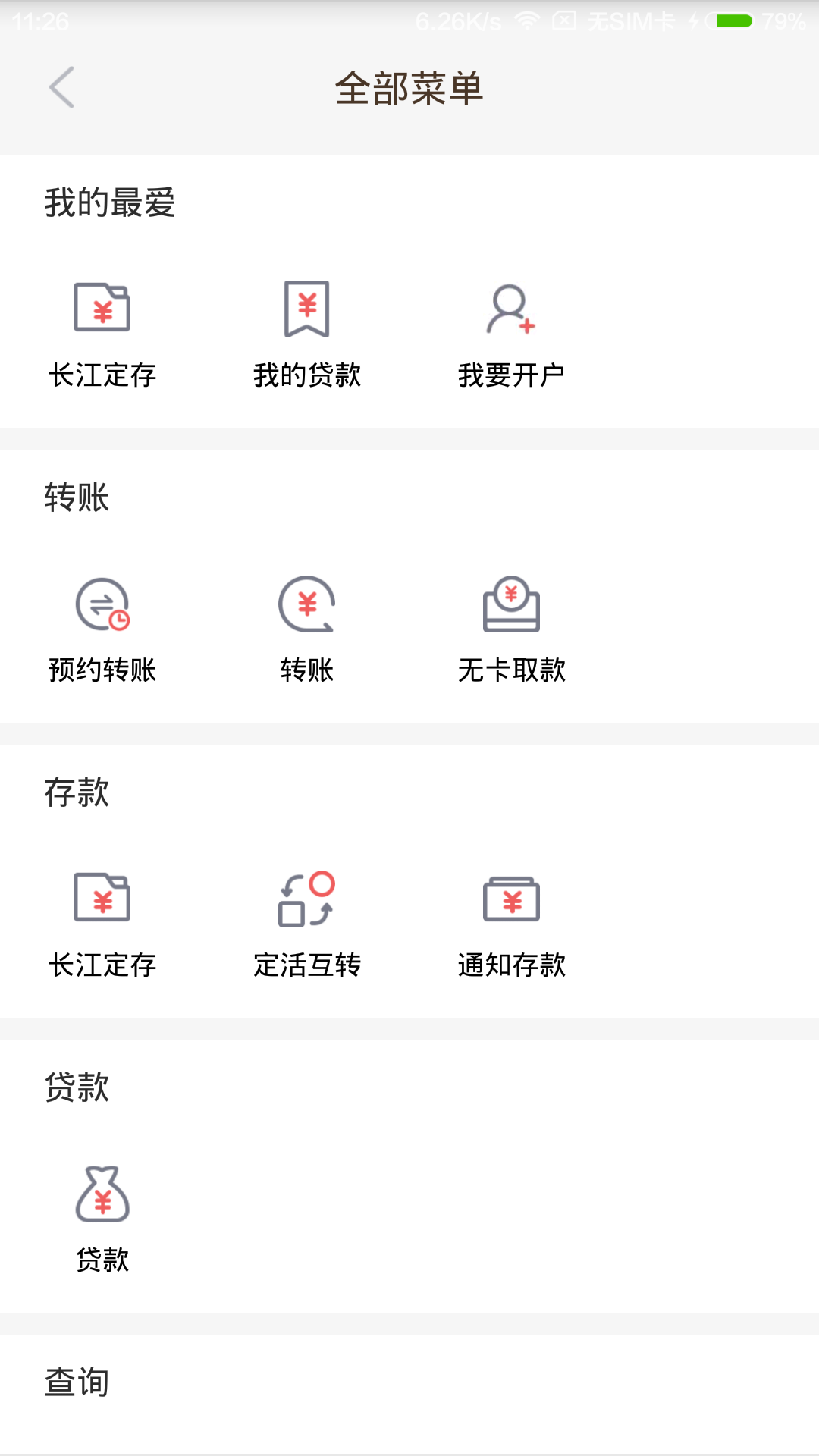Open 无卡取款 cardless withdrawal
Screen dimensions: 819x1456
[512, 627]
